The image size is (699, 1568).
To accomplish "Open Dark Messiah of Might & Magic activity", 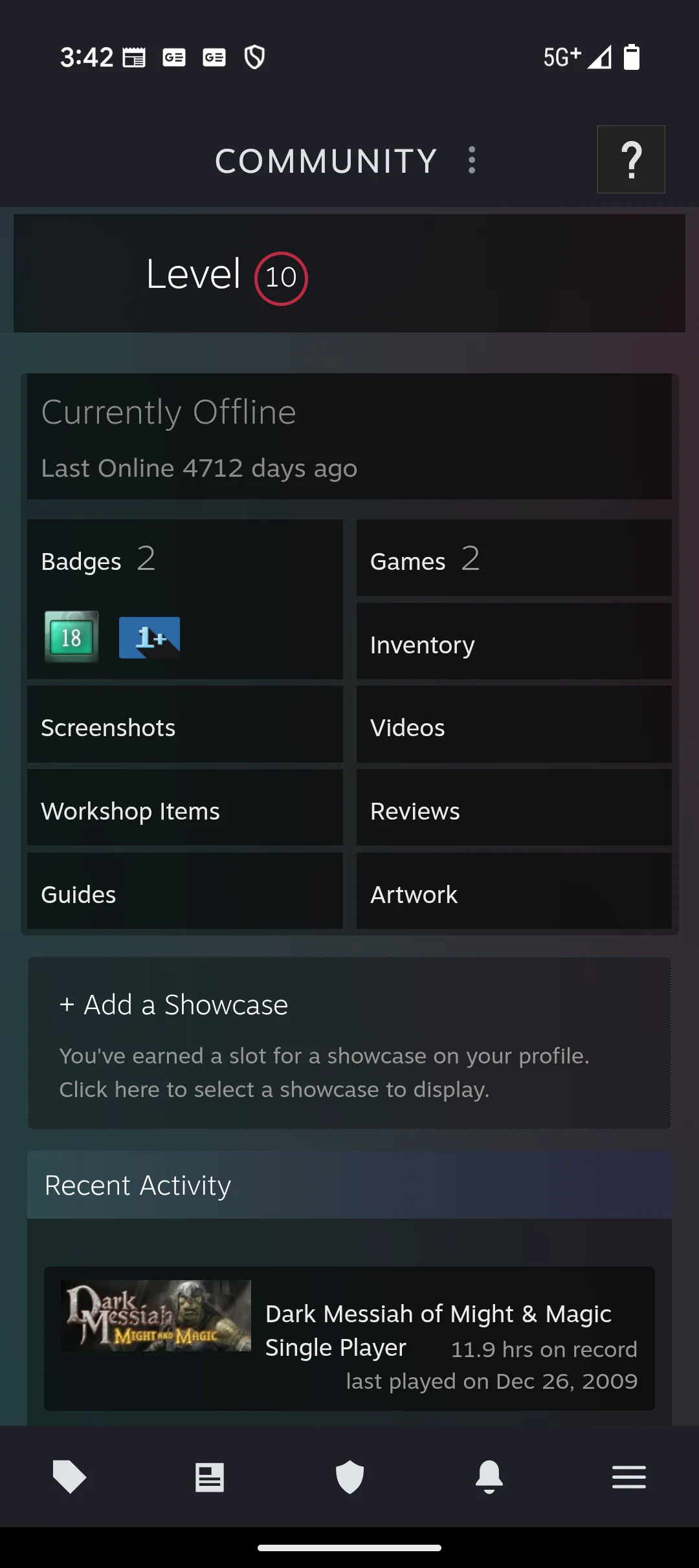I will [349, 1338].
